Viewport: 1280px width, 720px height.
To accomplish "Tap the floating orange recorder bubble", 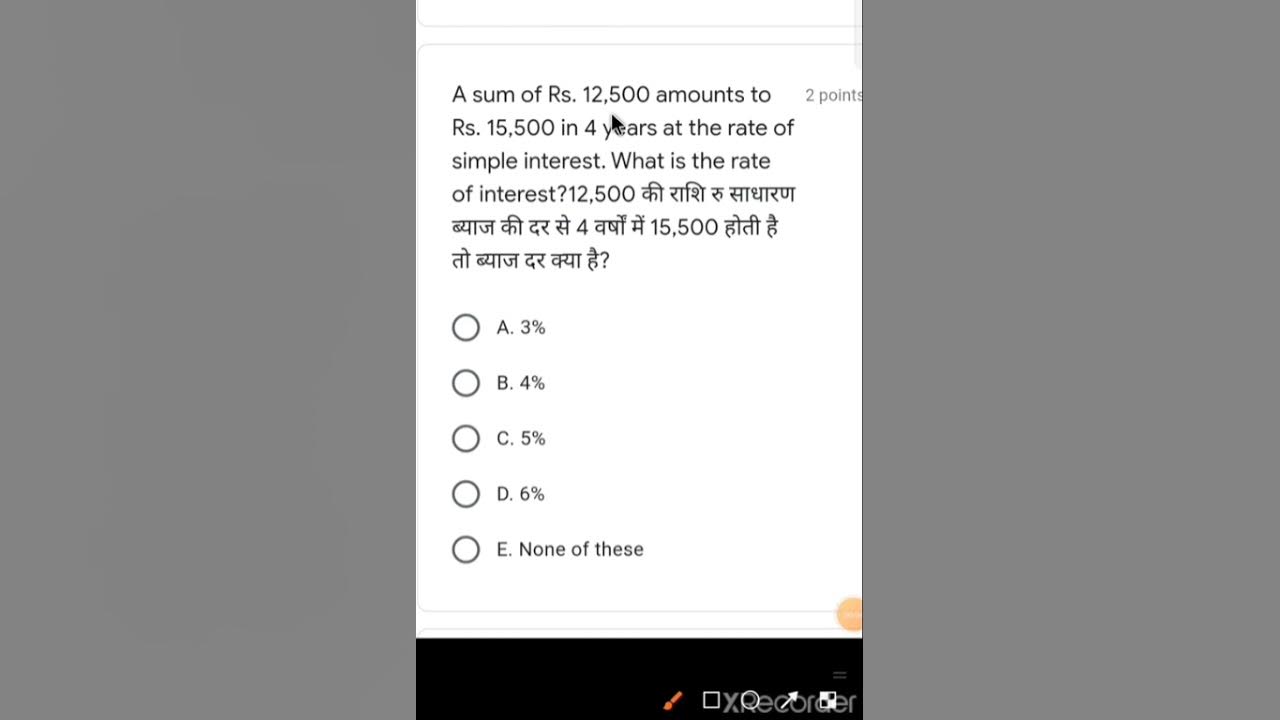I will [850, 614].
